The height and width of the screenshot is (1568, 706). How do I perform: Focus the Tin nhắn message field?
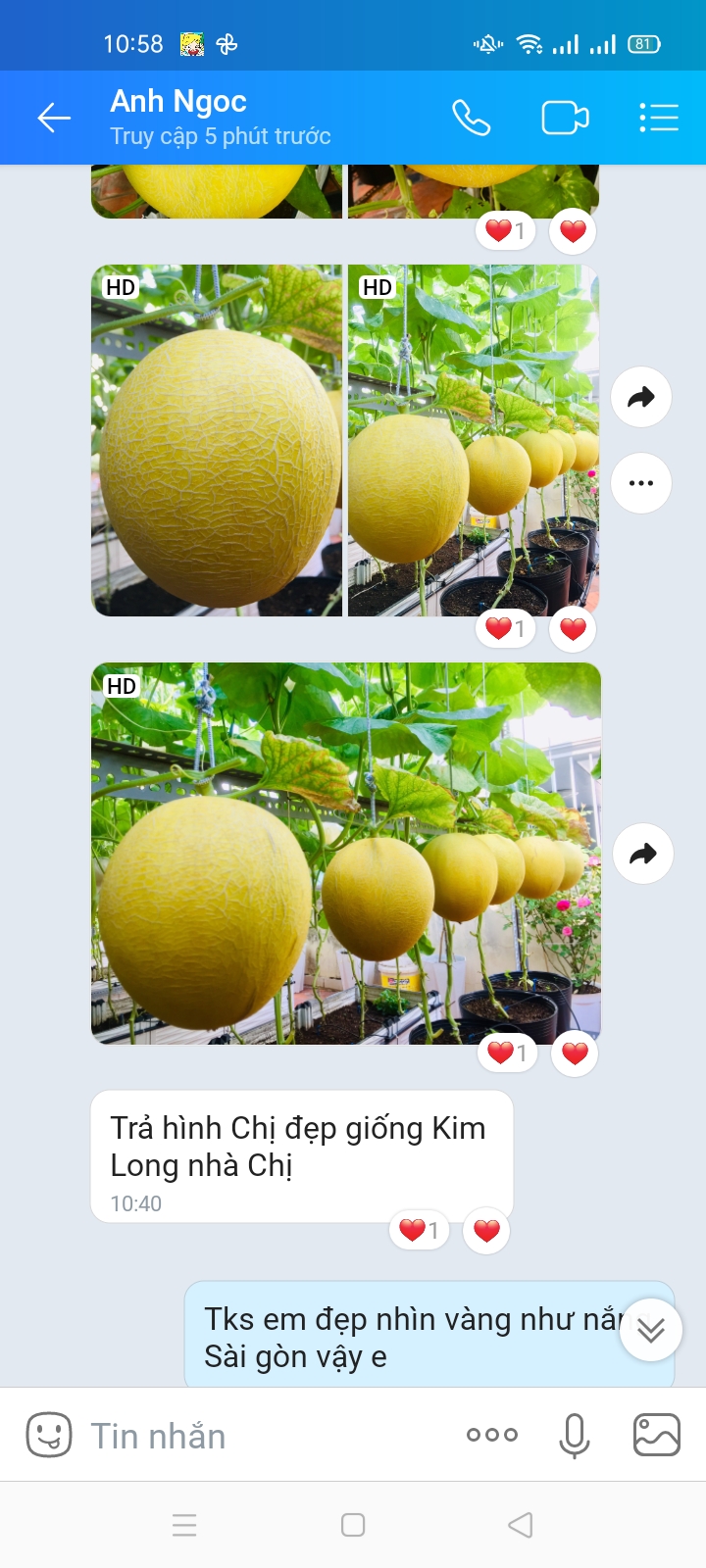tap(265, 1436)
